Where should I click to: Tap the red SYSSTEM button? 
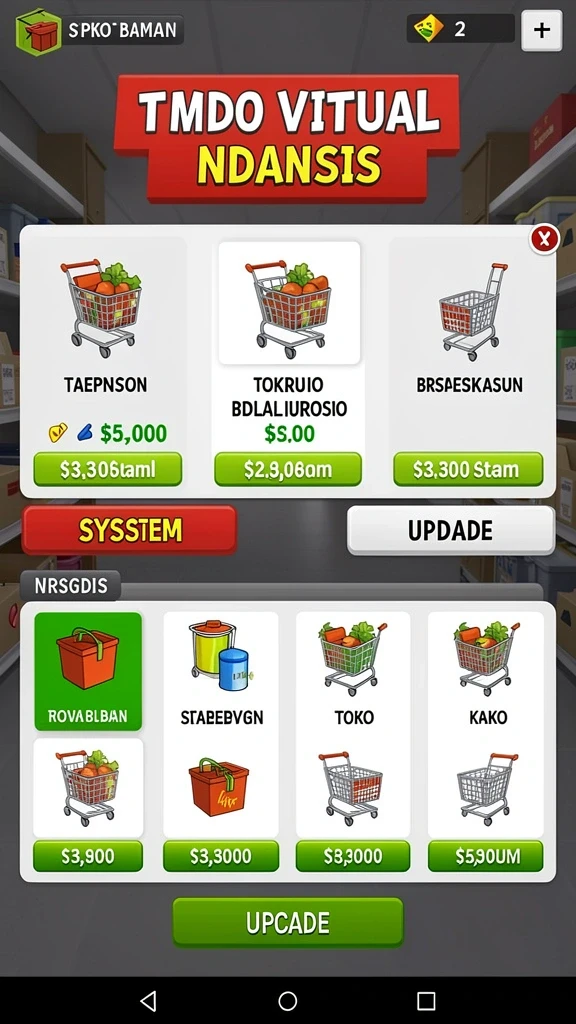point(129,530)
